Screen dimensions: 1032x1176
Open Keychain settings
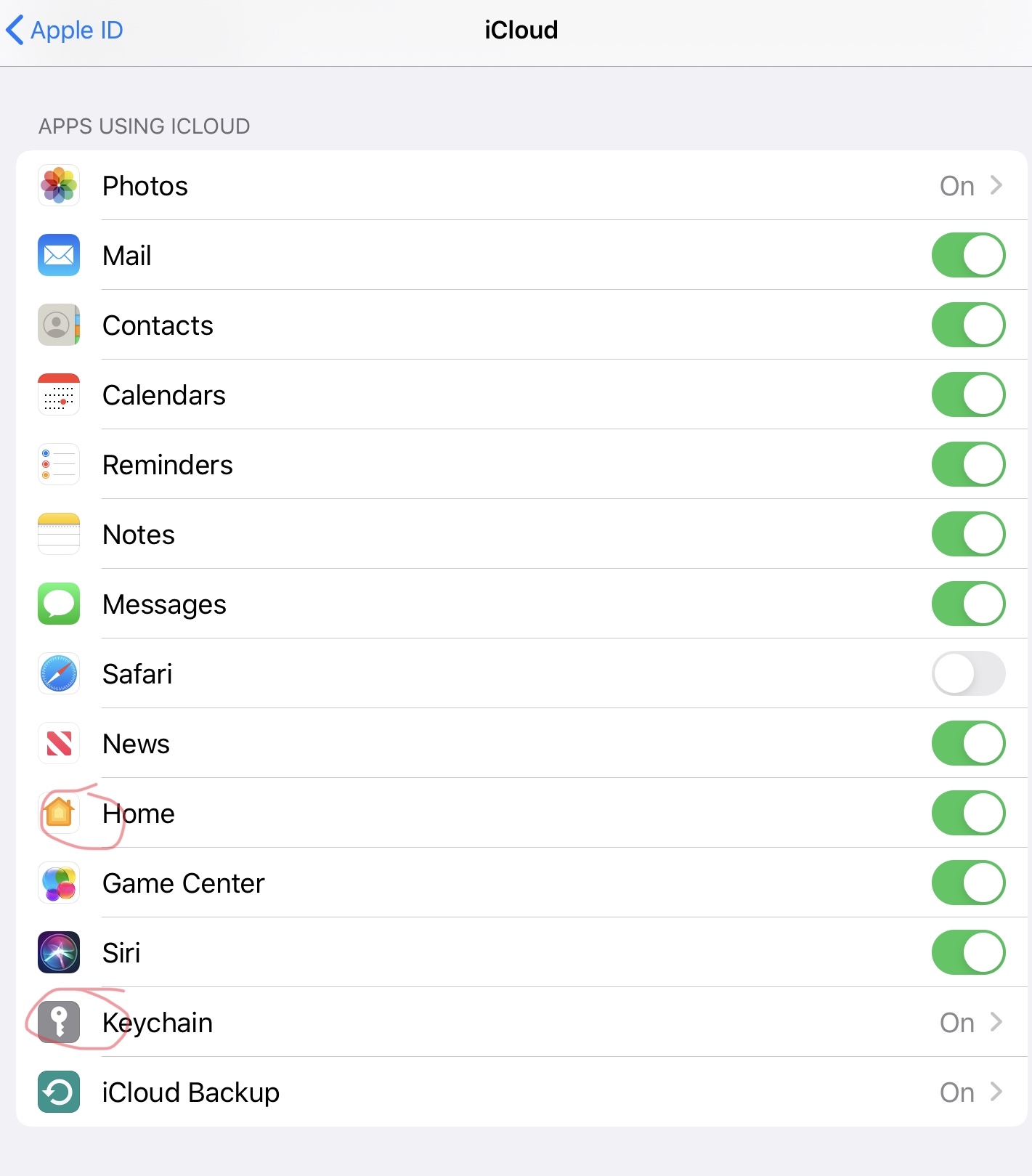tap(521, 1023)
